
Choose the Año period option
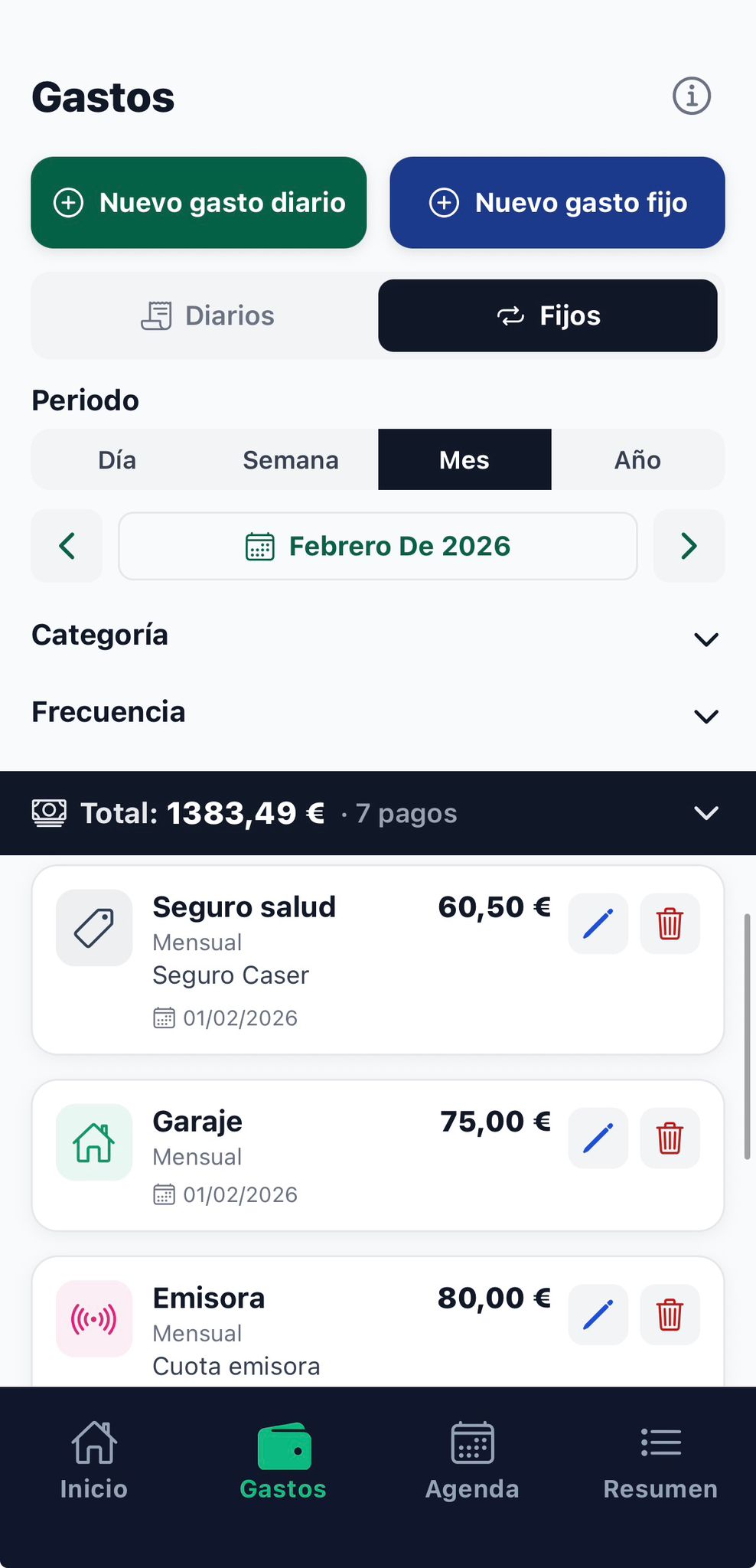(x=638, y=459)
